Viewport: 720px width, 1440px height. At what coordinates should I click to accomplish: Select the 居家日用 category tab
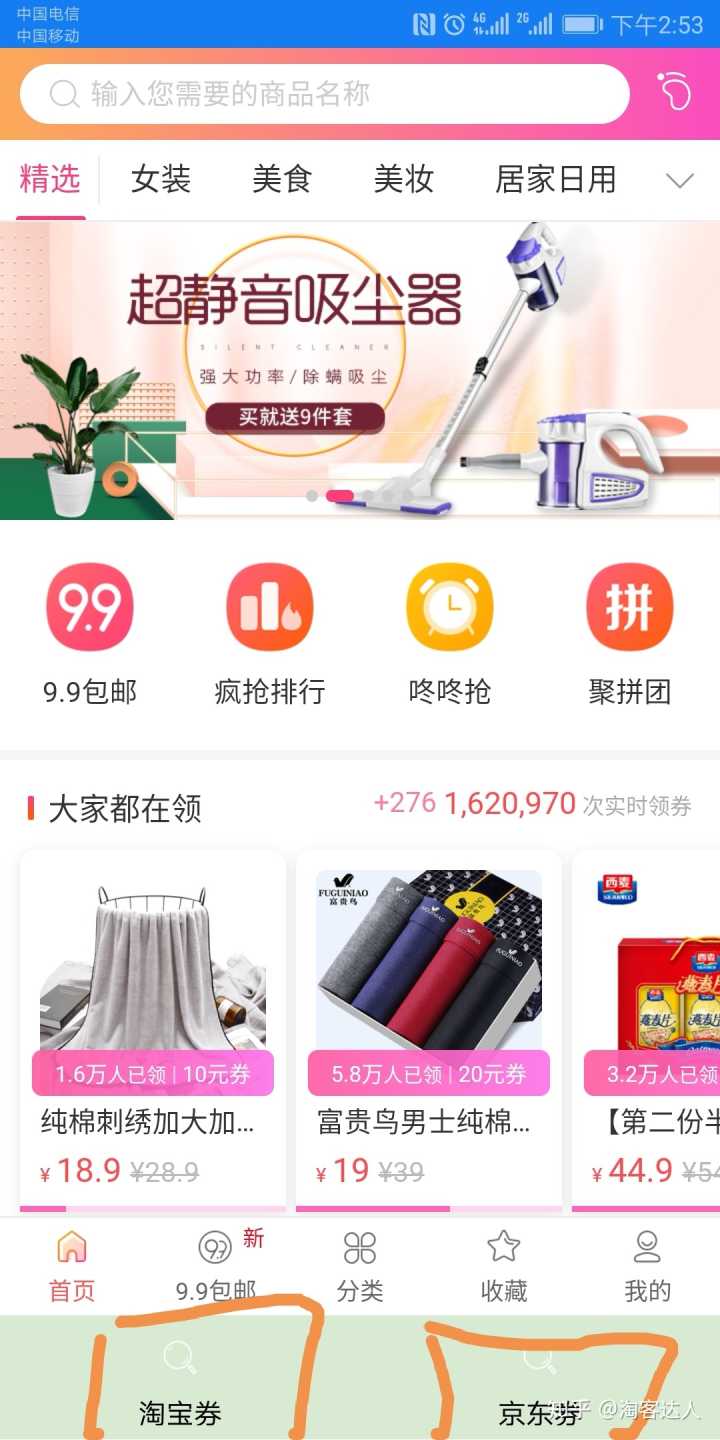click(x=555, y=180)
